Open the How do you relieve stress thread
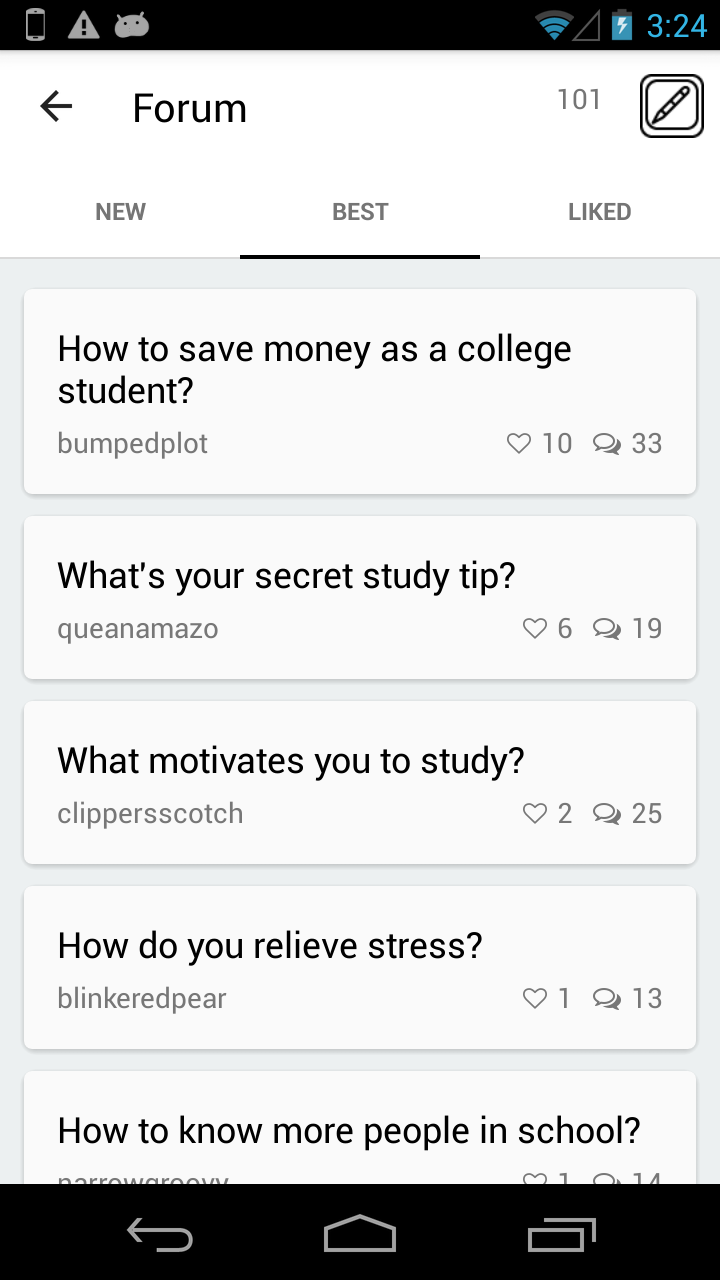This screenshot has height=1280, width=720. (270, 945)
